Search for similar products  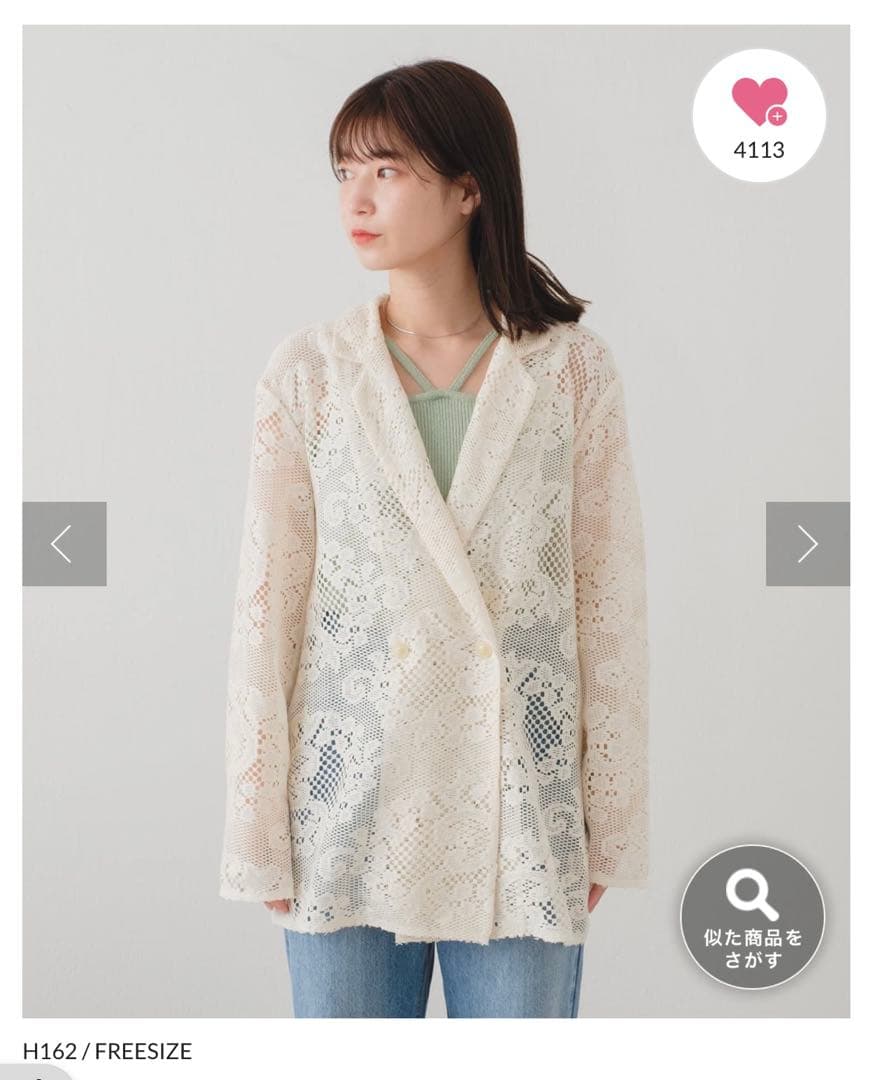point(752,917)
